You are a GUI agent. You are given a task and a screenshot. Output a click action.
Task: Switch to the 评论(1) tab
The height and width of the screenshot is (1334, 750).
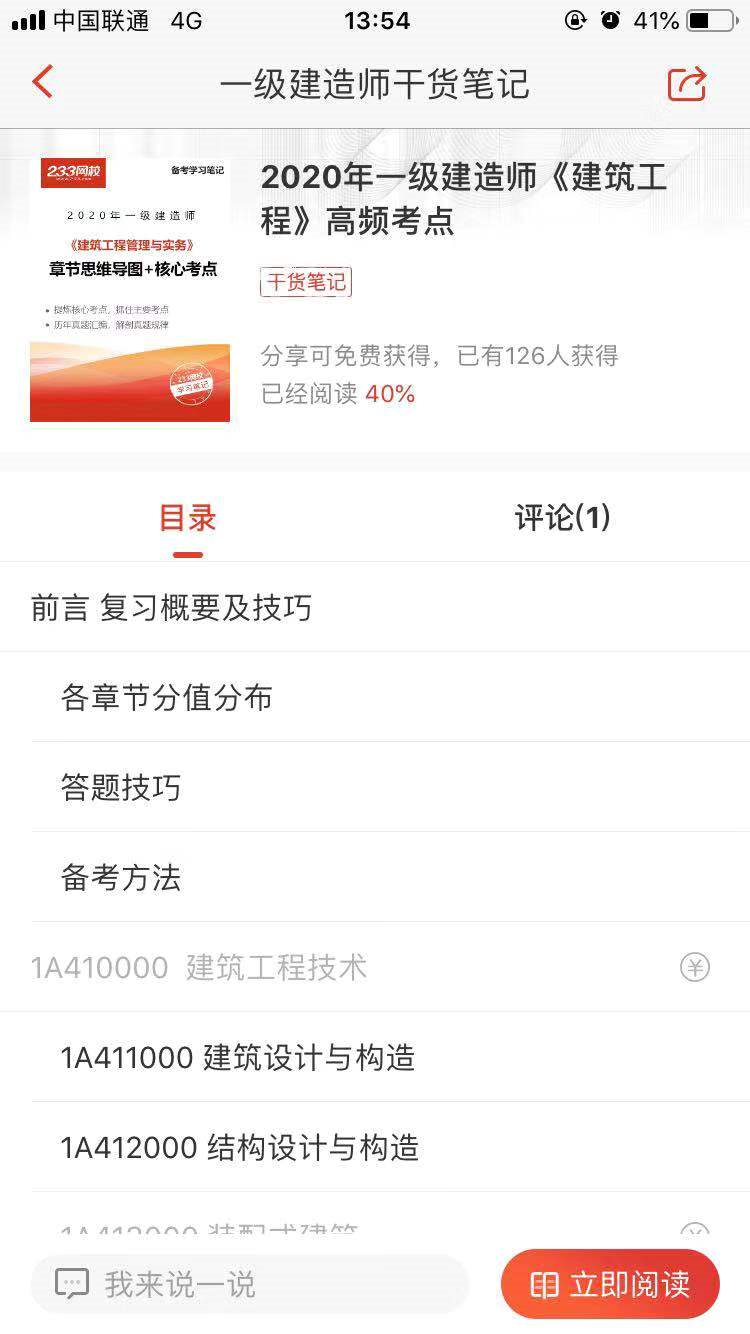point(562,518)
